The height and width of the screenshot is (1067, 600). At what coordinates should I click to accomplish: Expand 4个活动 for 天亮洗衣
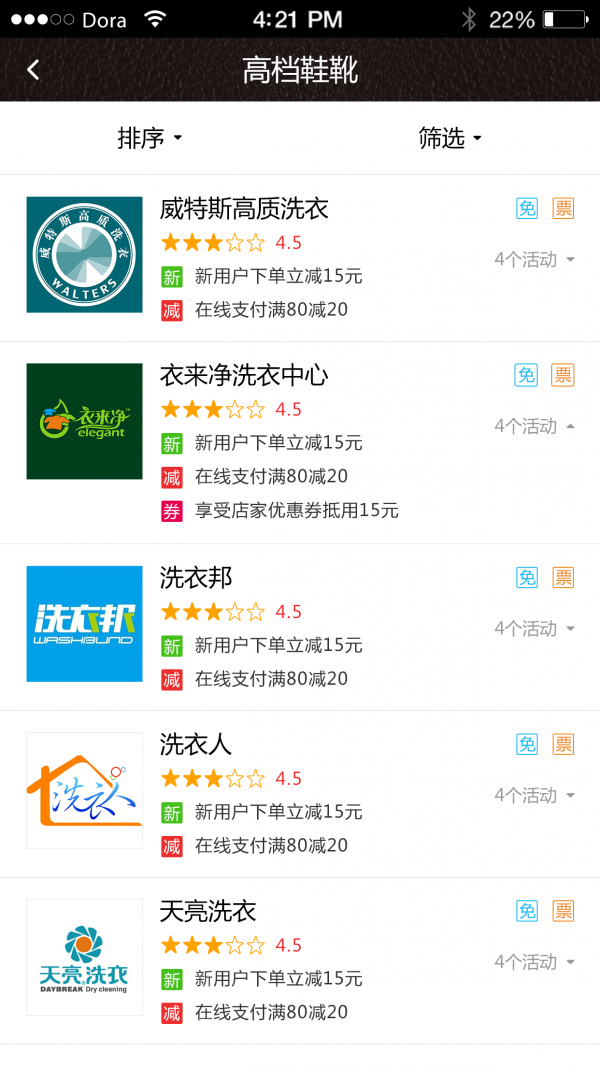click(534, 962)
